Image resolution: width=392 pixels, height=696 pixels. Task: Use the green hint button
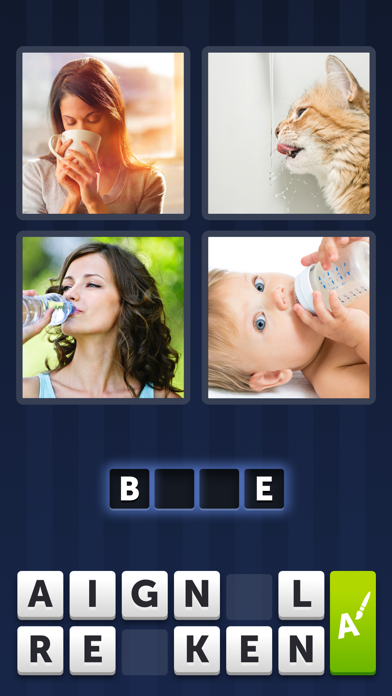point(353,623)
